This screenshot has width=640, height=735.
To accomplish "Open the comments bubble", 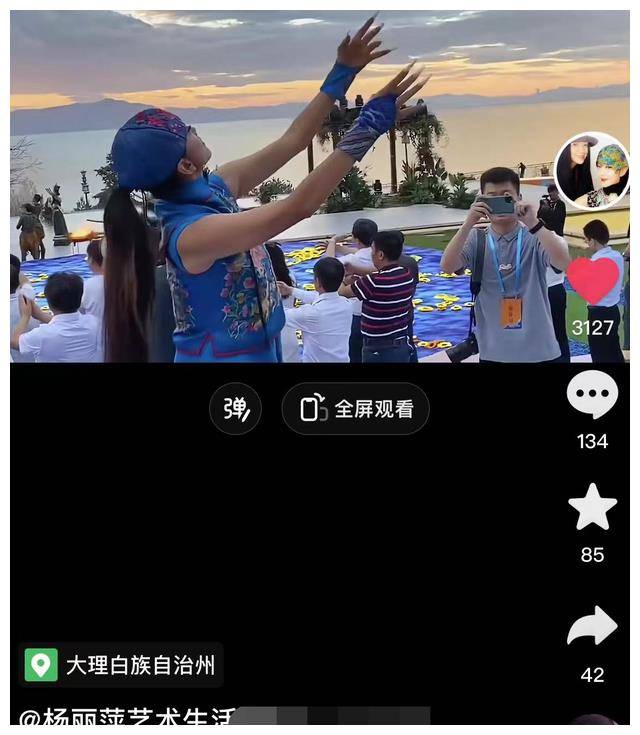I will click(592, 394).
